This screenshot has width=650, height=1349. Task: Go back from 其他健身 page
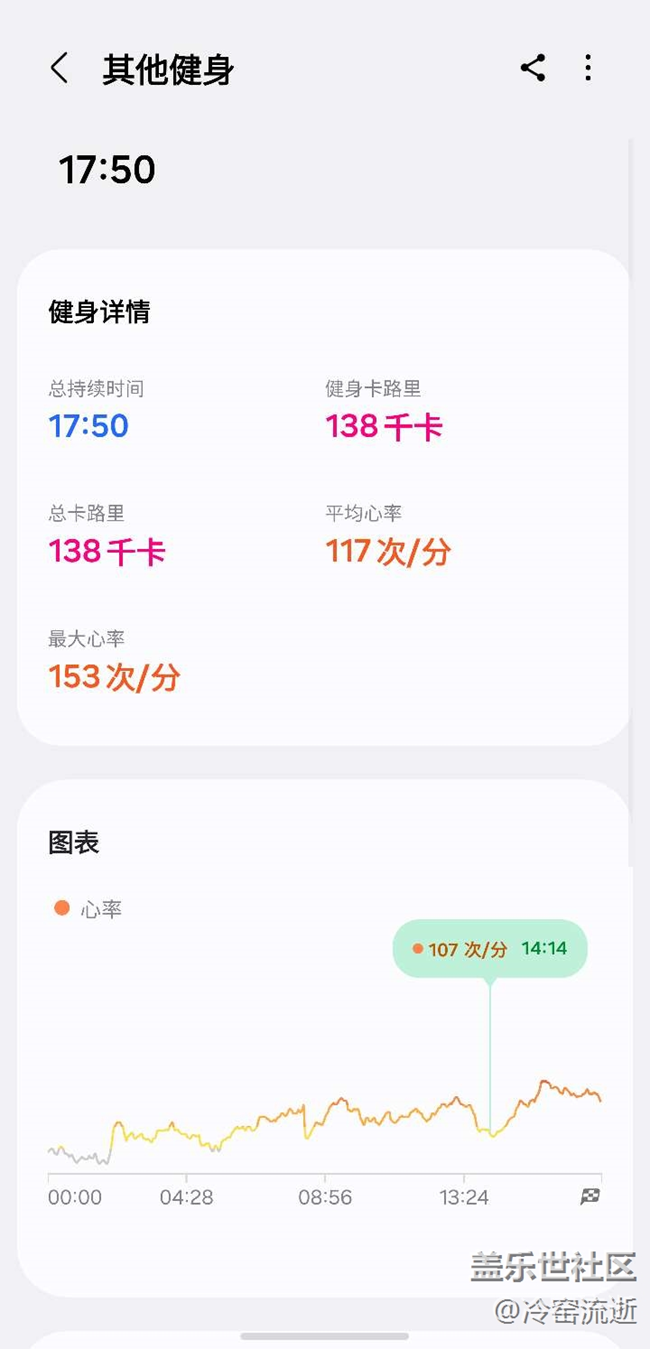coord(59,69)
